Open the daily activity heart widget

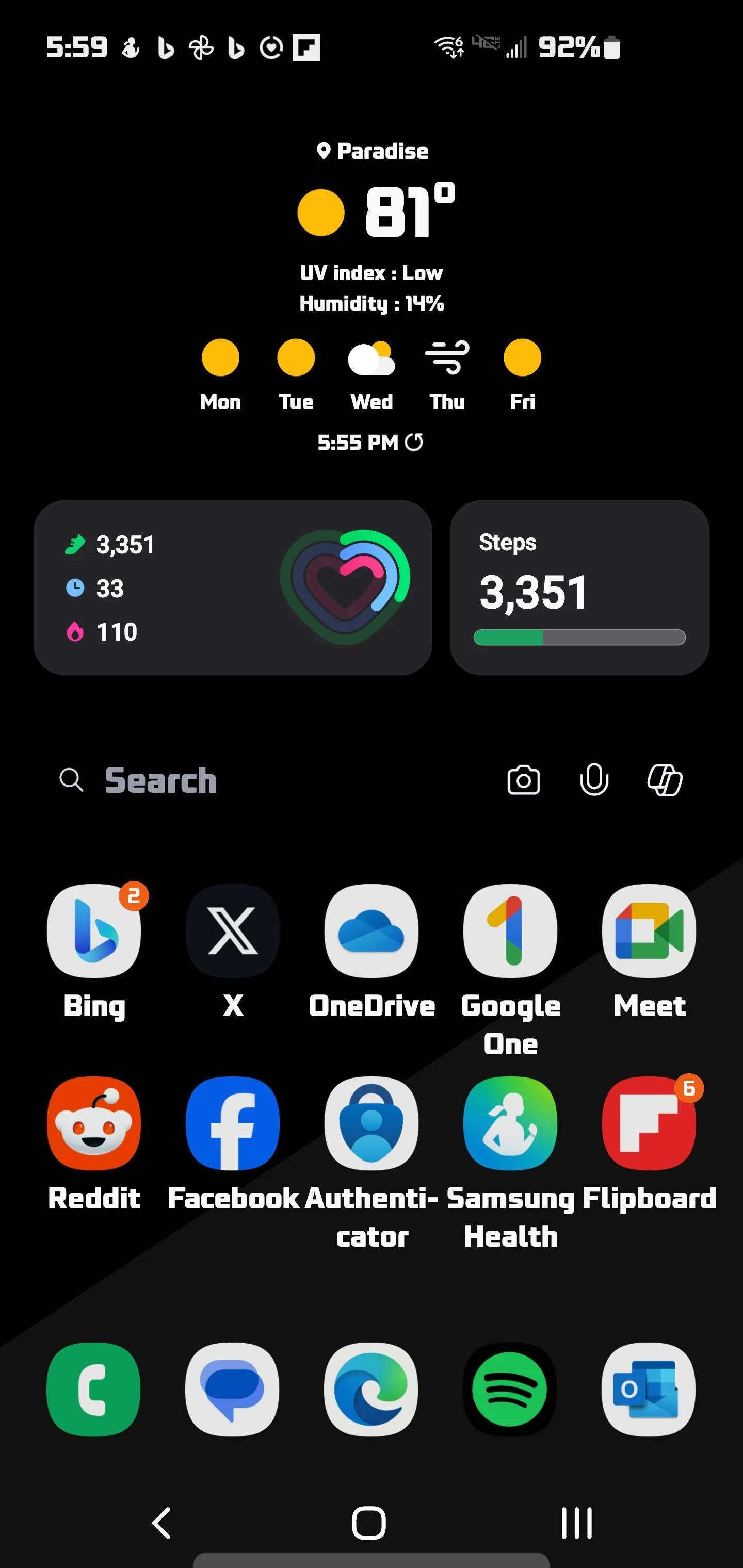pos(233,587)
